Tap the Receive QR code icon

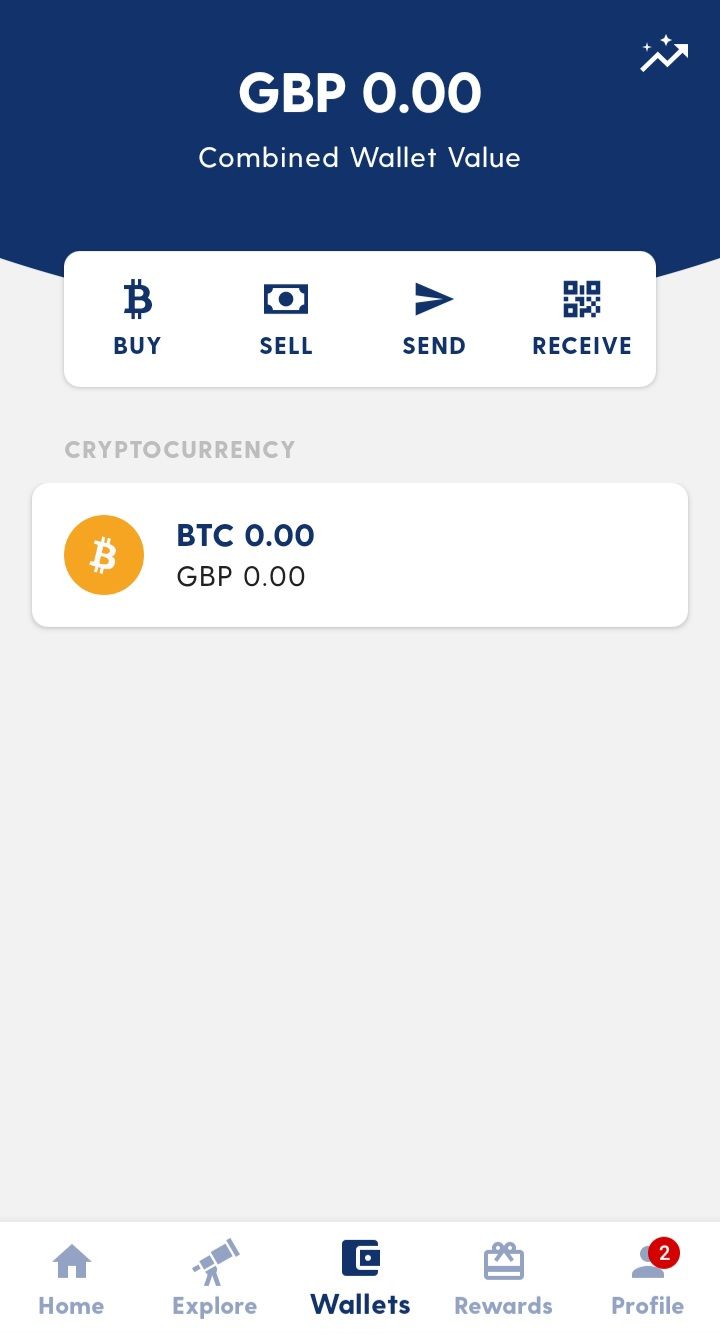581,298
